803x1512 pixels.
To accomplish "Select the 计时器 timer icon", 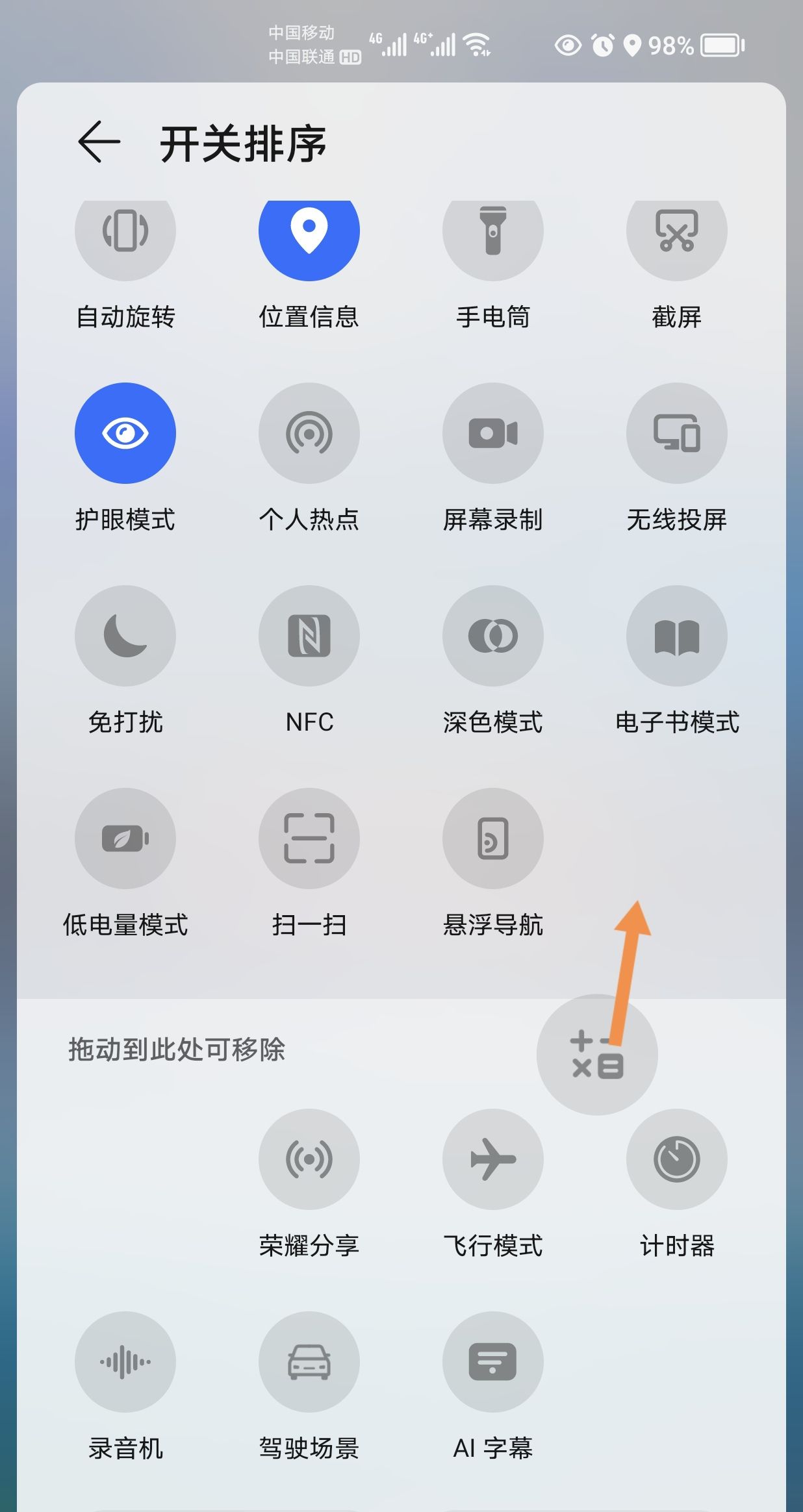I will [x=677, y=1159].
